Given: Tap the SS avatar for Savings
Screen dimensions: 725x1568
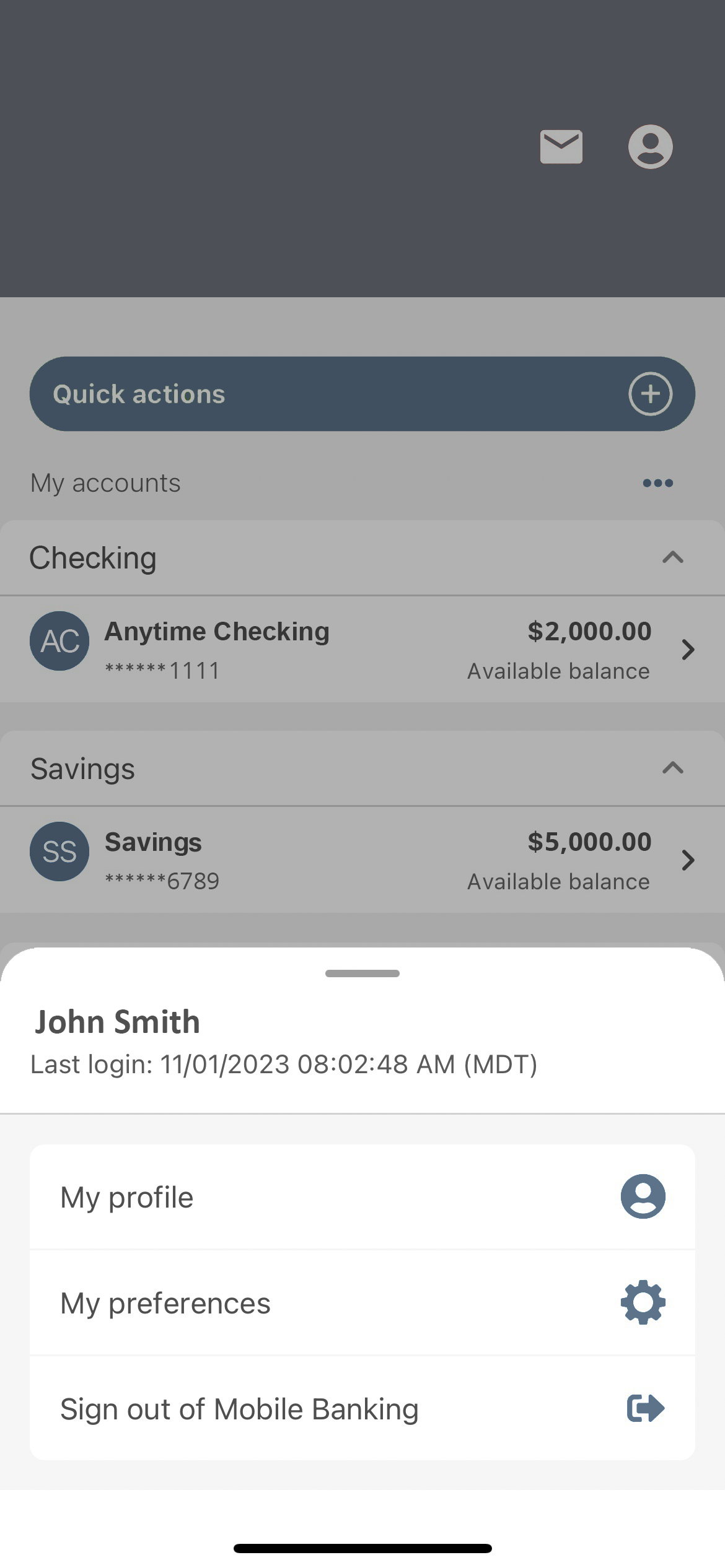Looking at the screenshot, I should [x=59, y=852].
